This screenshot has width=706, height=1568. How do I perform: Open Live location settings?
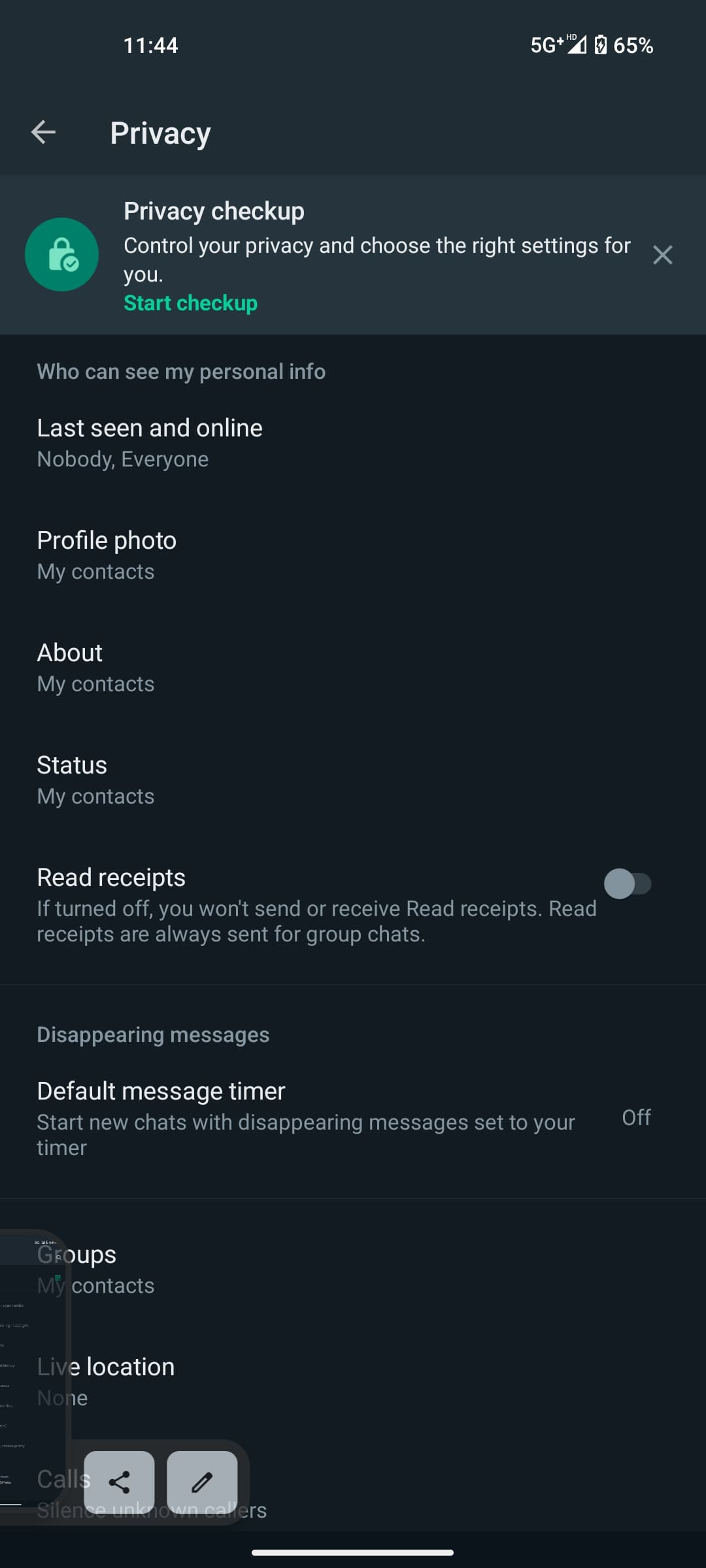point(261,1382)
